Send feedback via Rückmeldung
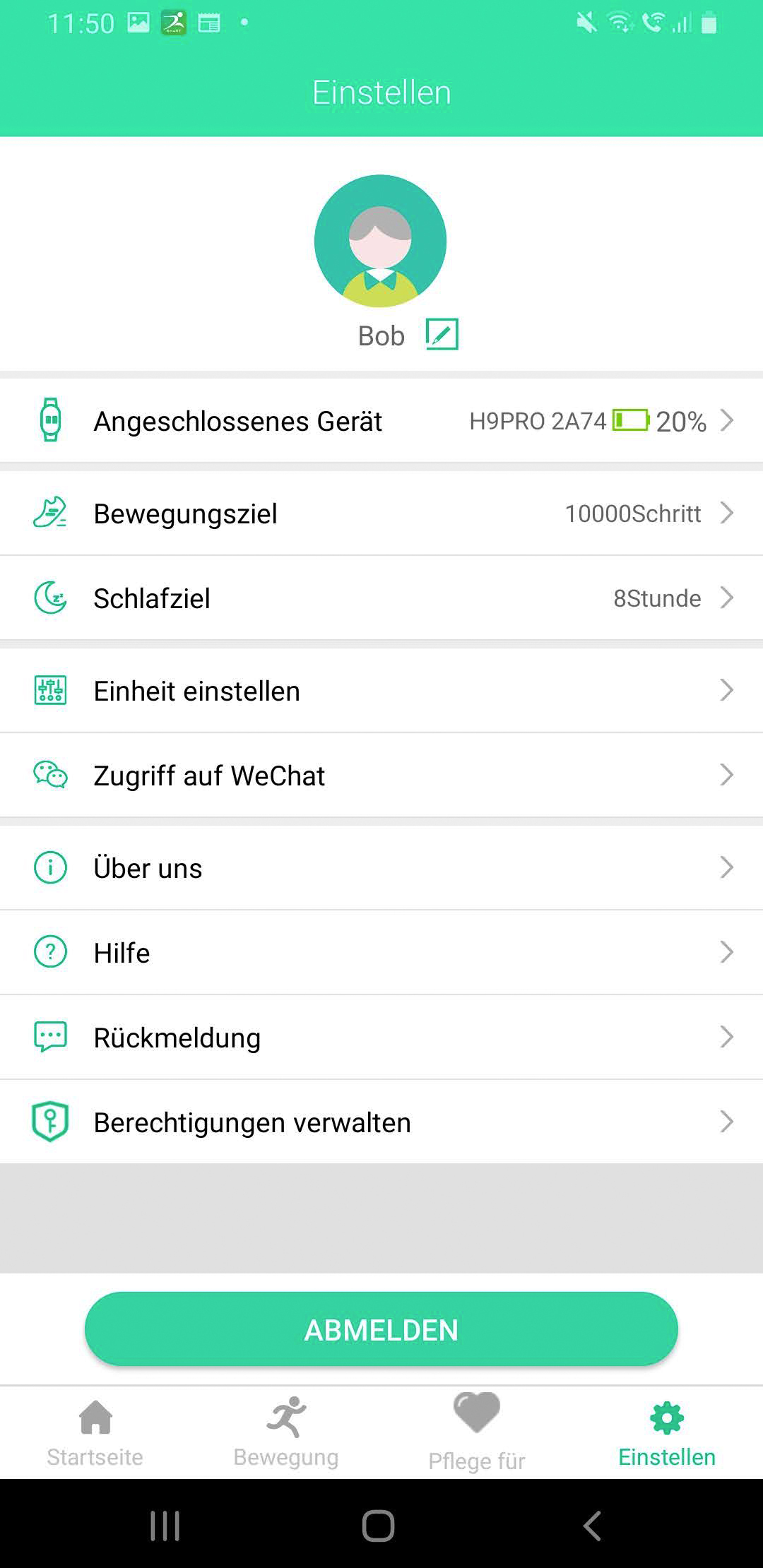The height and width of the screenshot is (1568, 763). [x=381, y=1038]
